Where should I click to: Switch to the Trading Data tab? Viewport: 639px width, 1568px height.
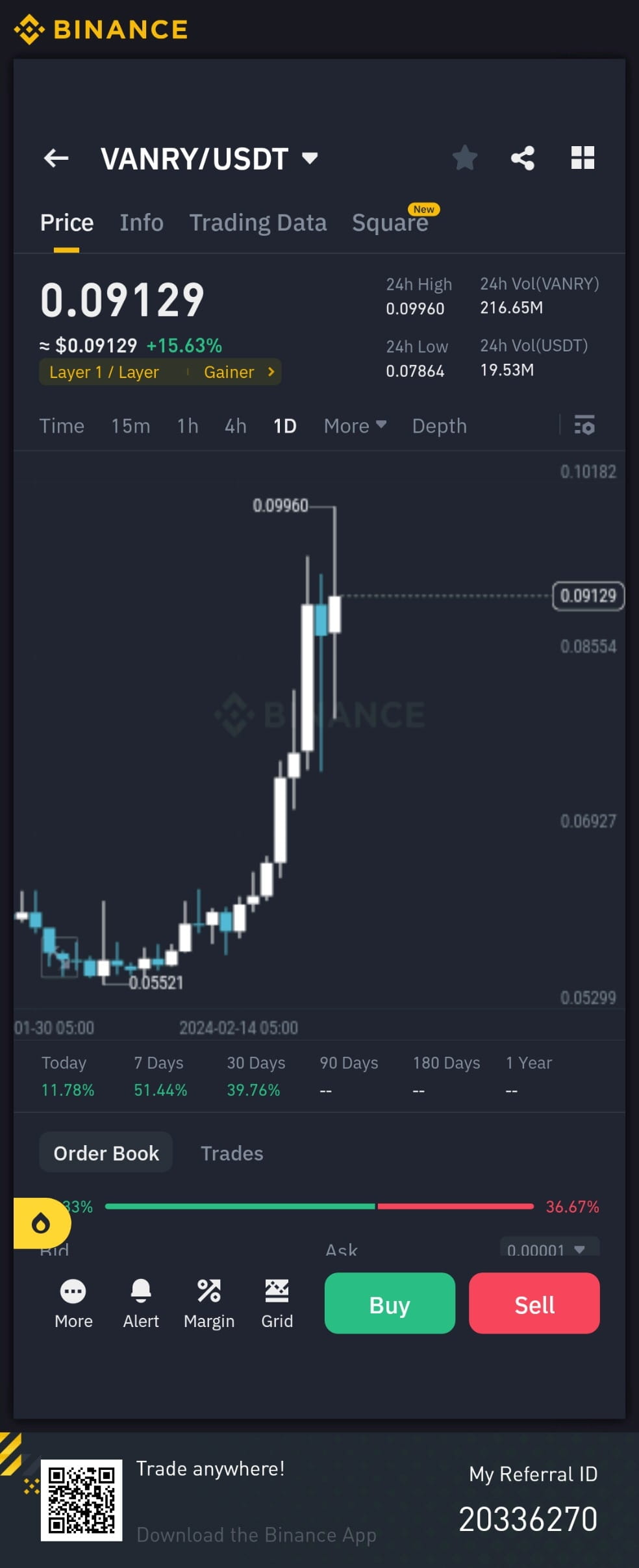pos(258,222)
